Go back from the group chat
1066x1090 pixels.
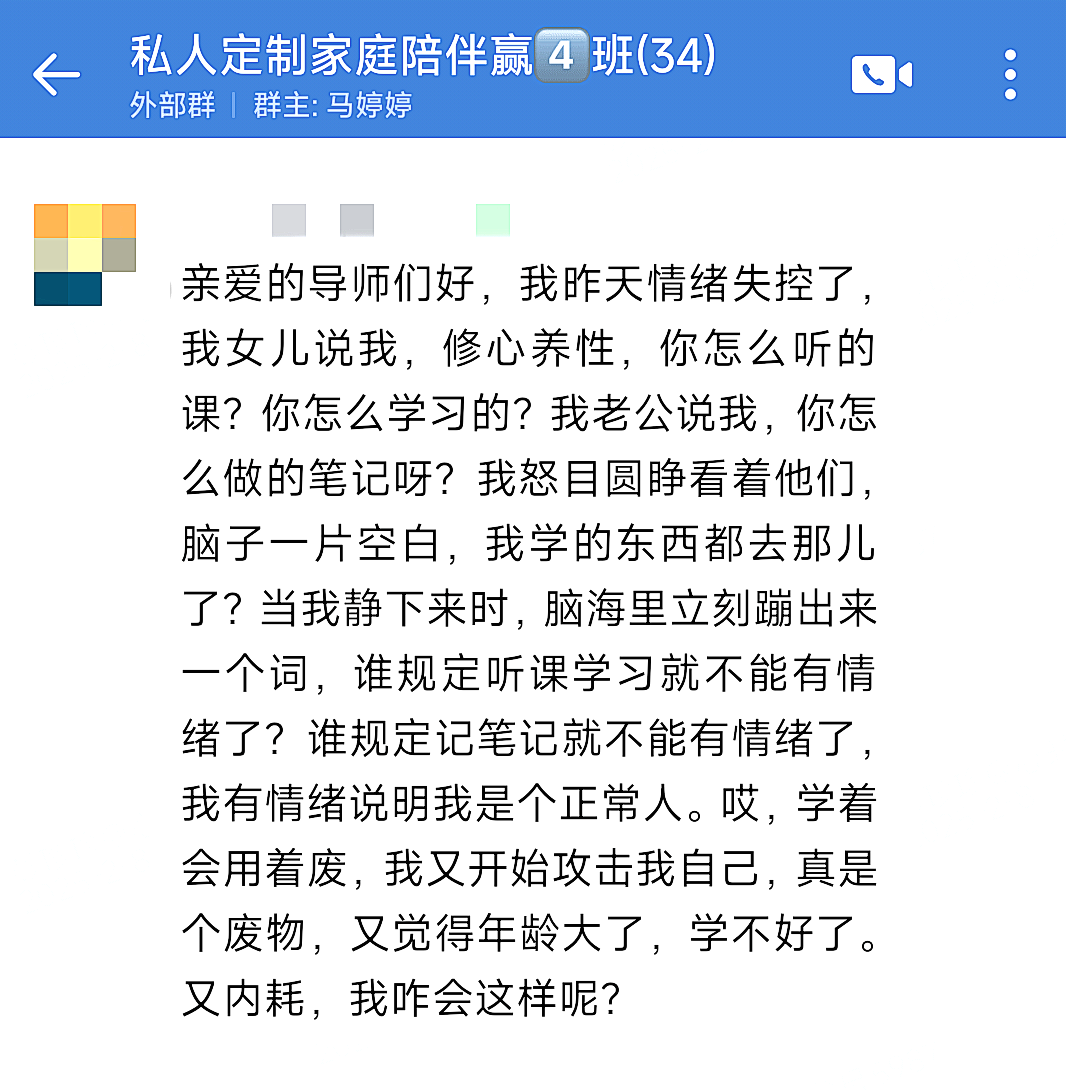56,75
